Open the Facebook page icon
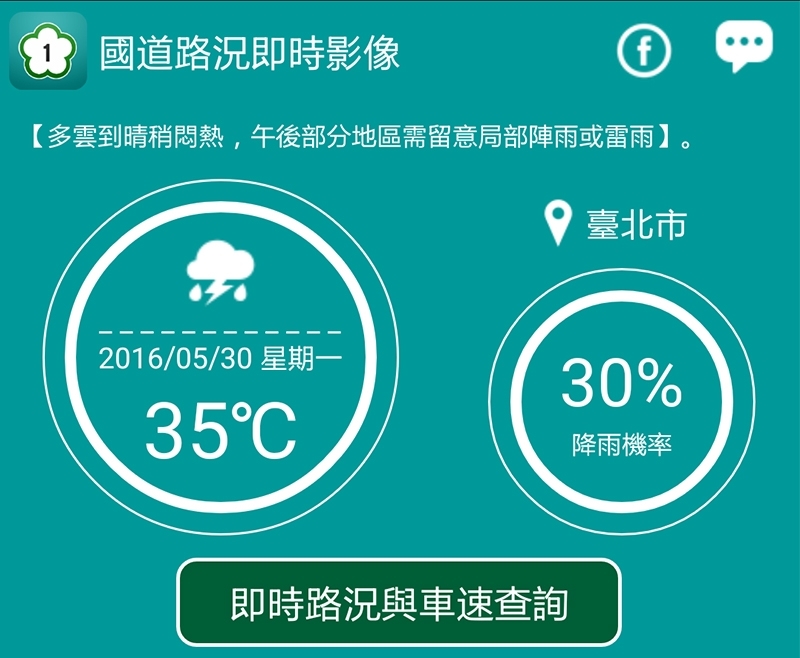Viewport: 800px width, 658px height. (x=643, y=50)
